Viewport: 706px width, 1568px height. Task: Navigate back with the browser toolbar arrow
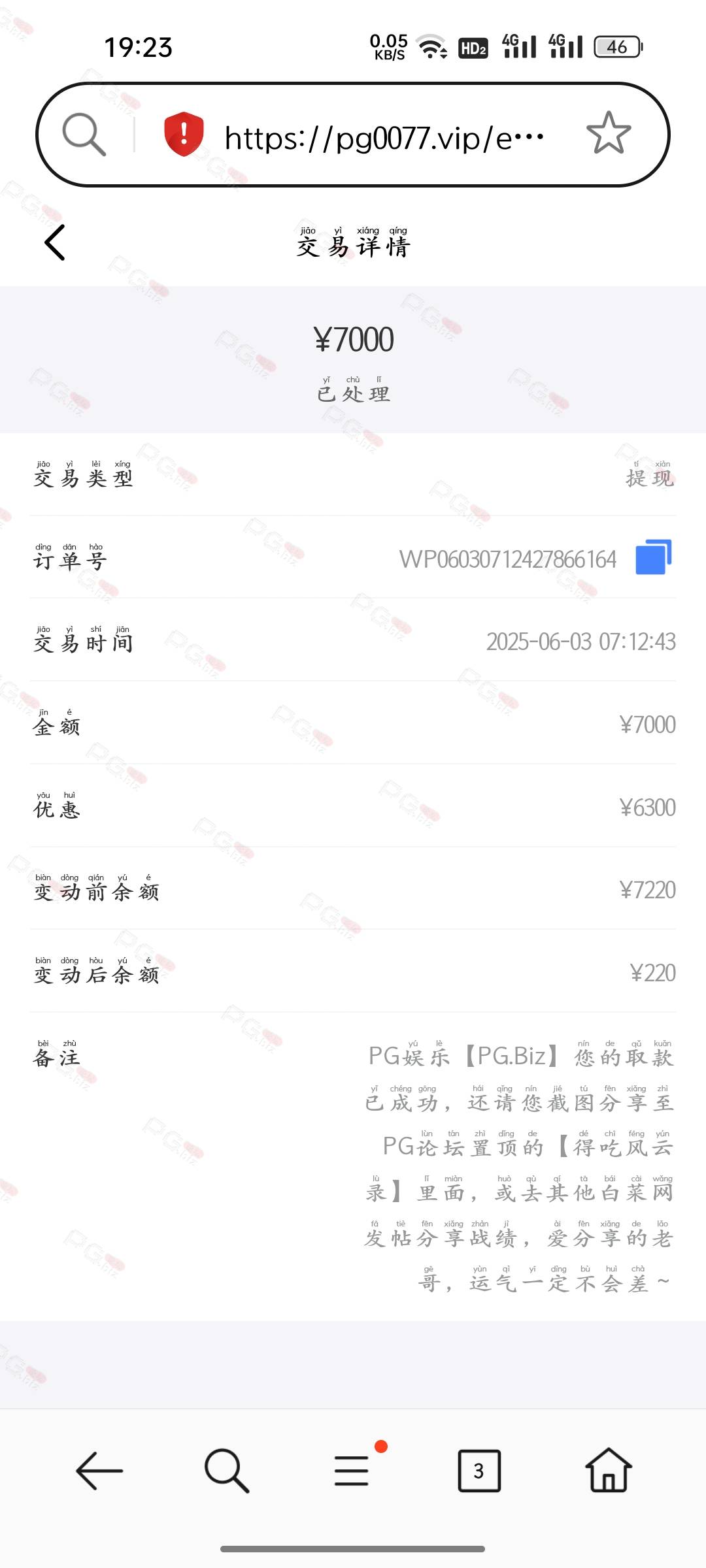(x=99, y=1471)
